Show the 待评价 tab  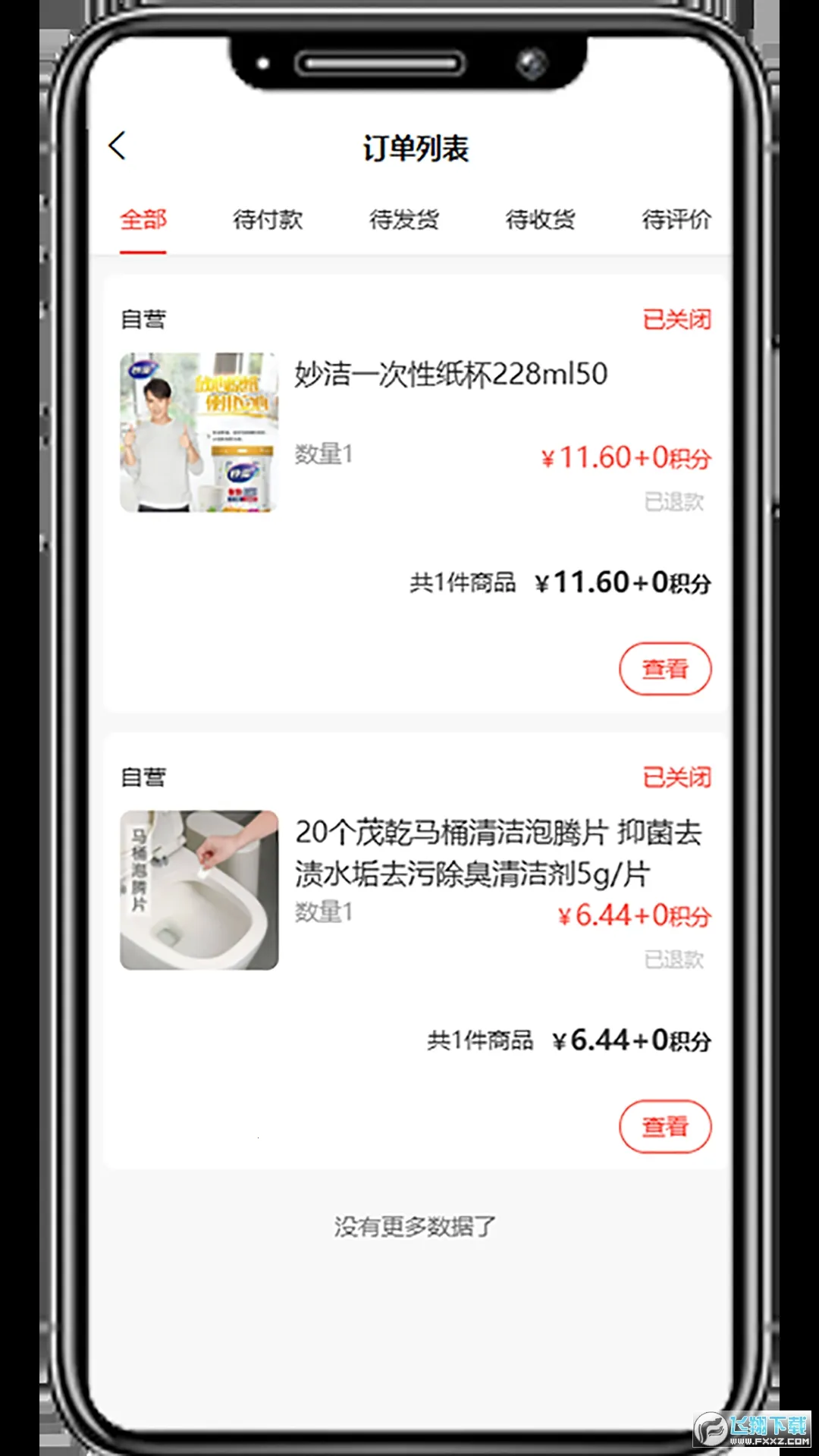click(676, 220)
